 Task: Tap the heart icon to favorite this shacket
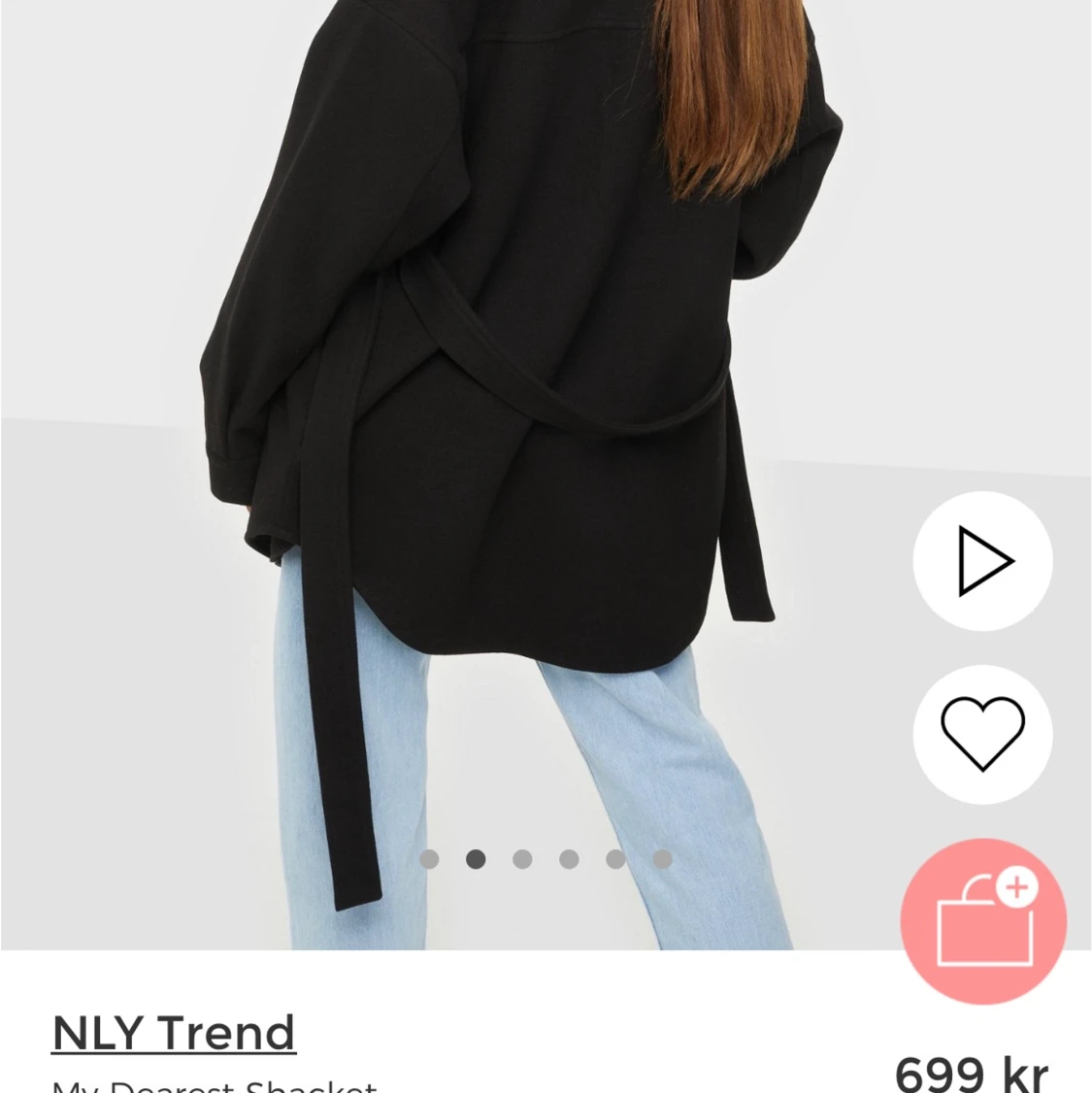(x=981, y=735)
